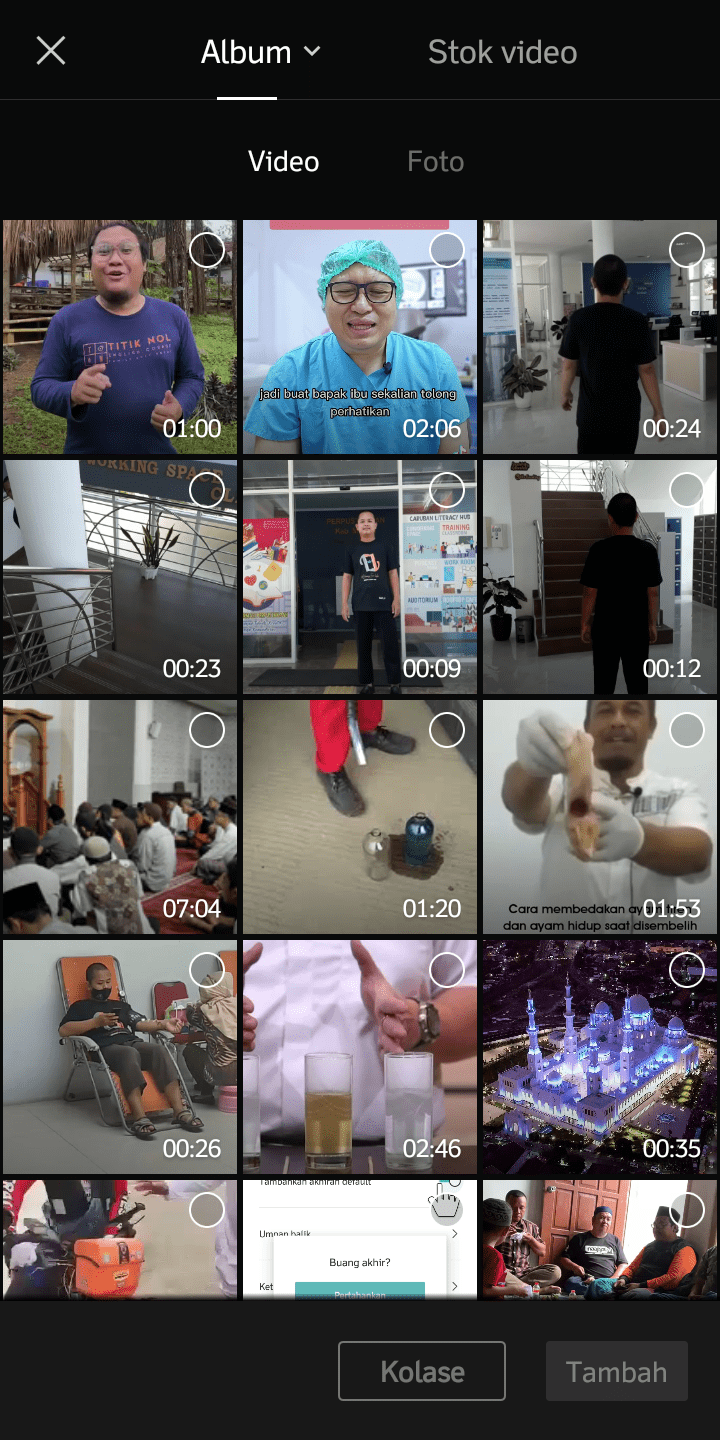Viewport: 720px width, 1440px height.
Task: Check the circle on the 01:20 video
Action: tap(447, 730)
